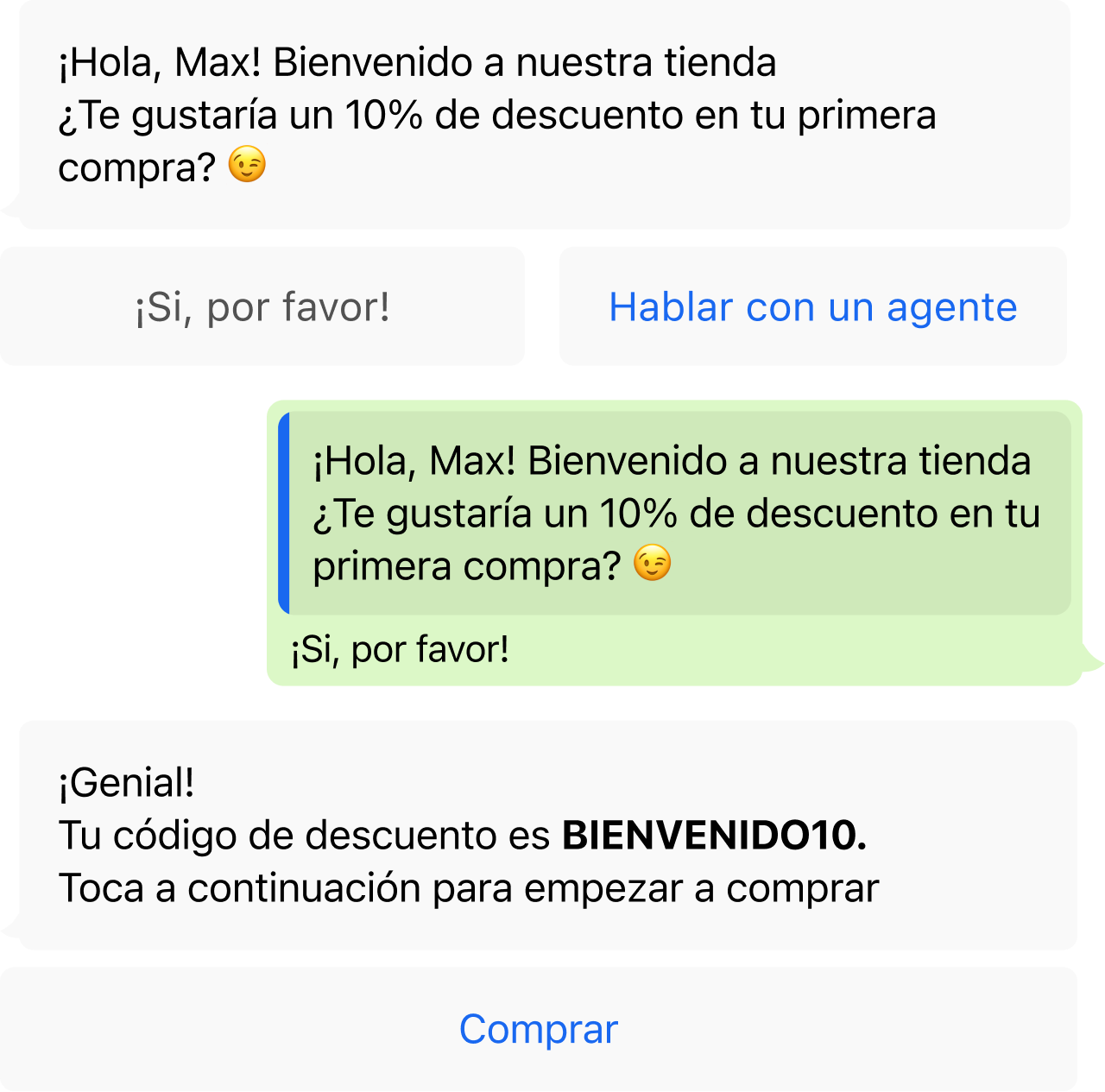Tap the Hablar con un agente button
This screenshot has width=1105, height=1092.
tap(812, 306)
